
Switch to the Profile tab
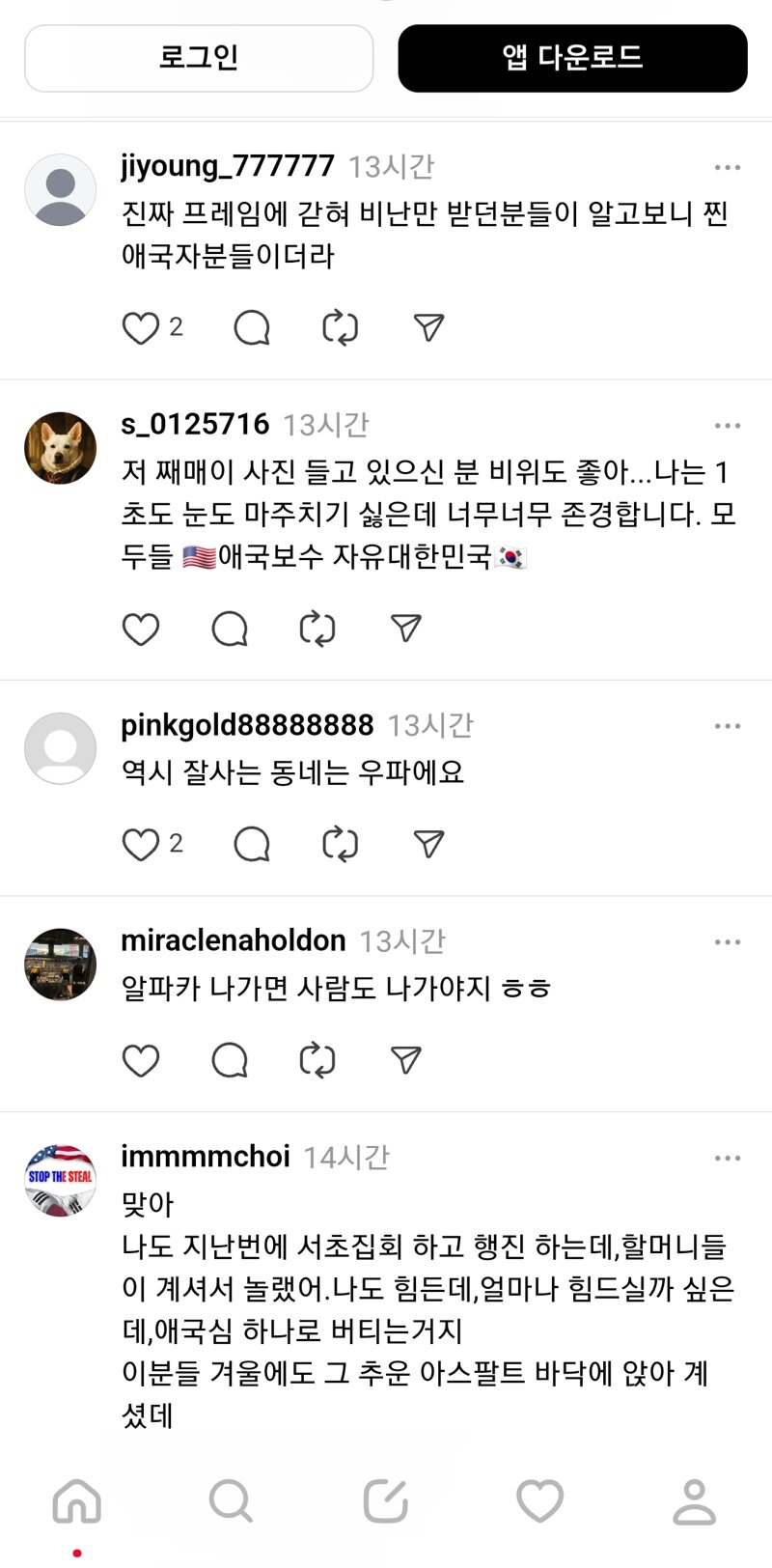(694, 1501)
